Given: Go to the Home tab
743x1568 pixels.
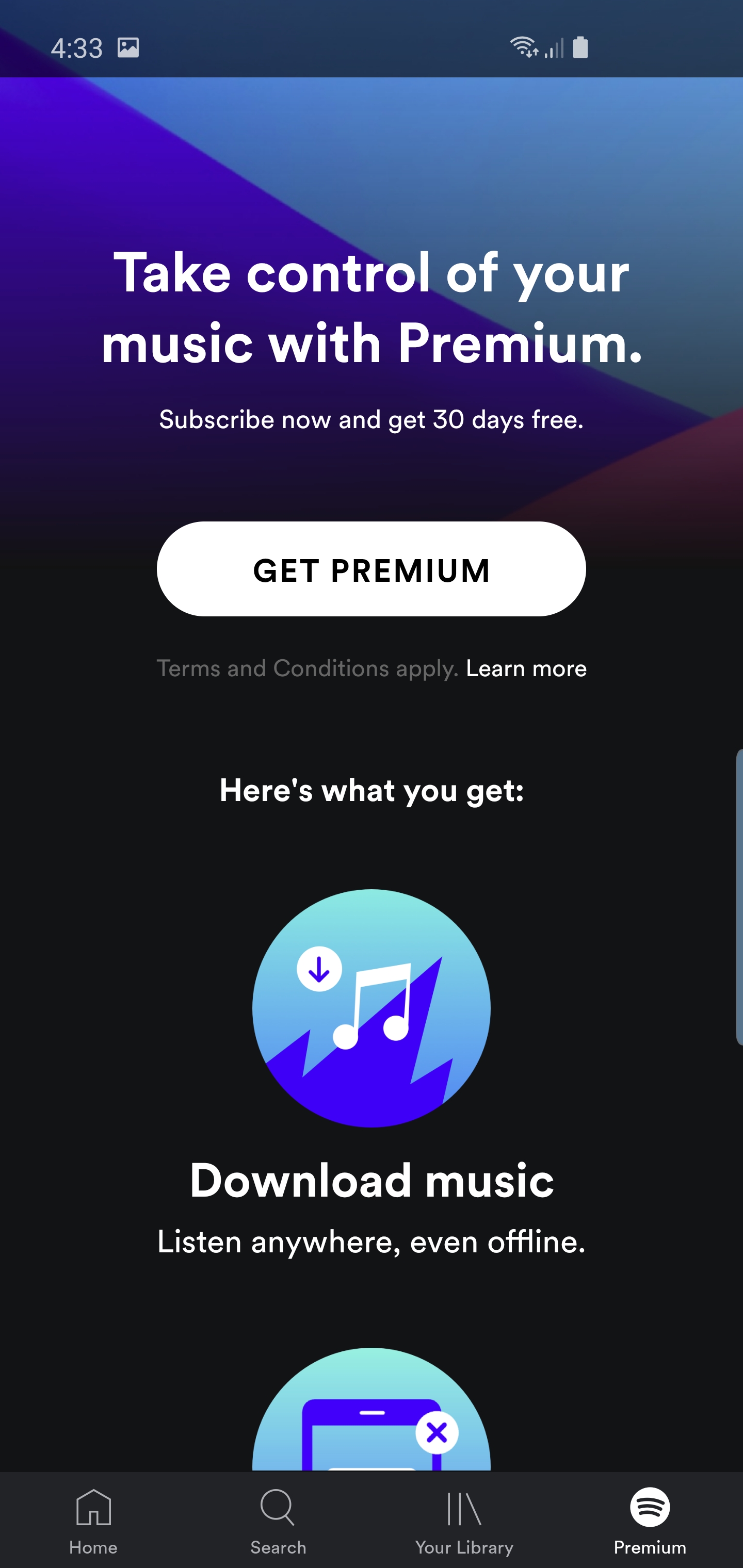Looking at the screenshot, I should tap(93, 1520).
